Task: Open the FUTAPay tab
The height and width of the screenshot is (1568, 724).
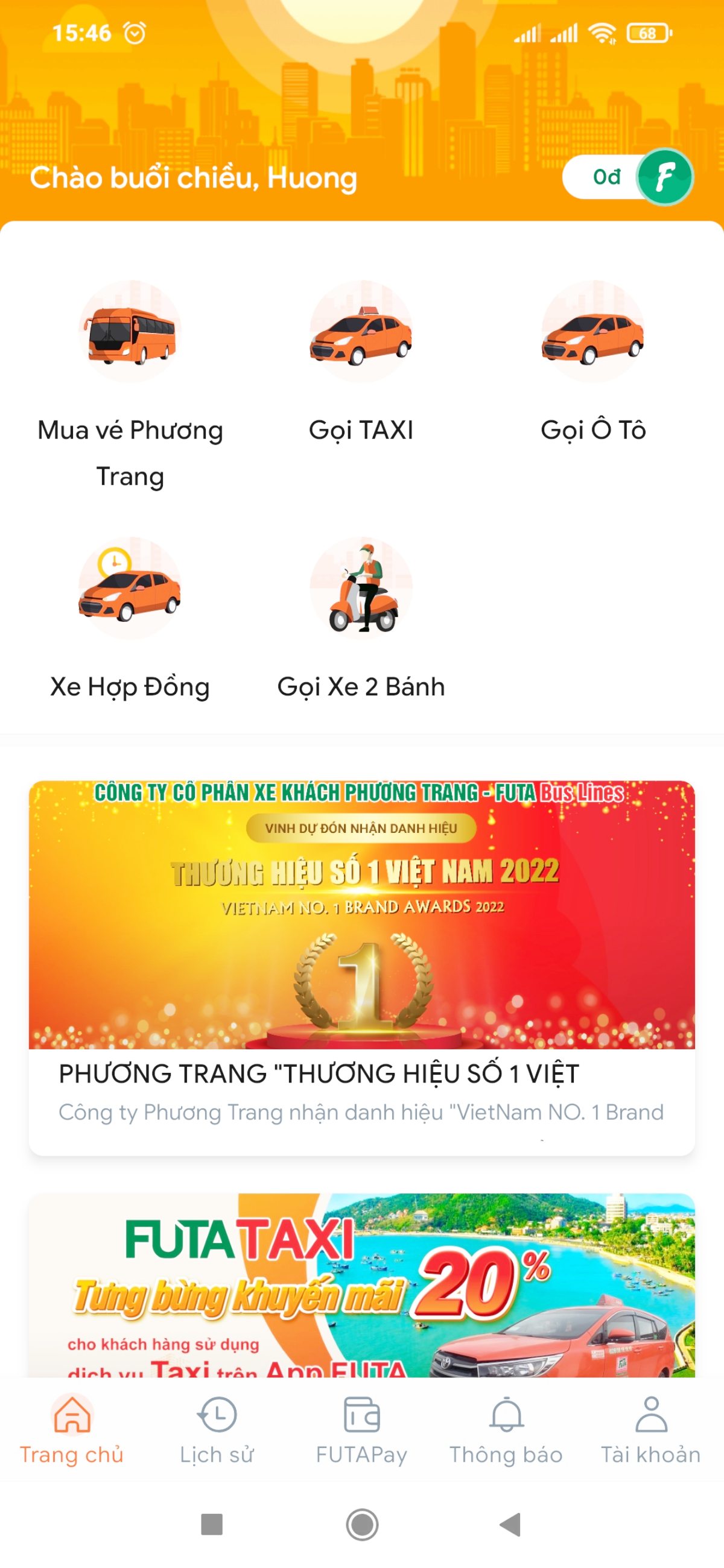Action: (361, 1429)
